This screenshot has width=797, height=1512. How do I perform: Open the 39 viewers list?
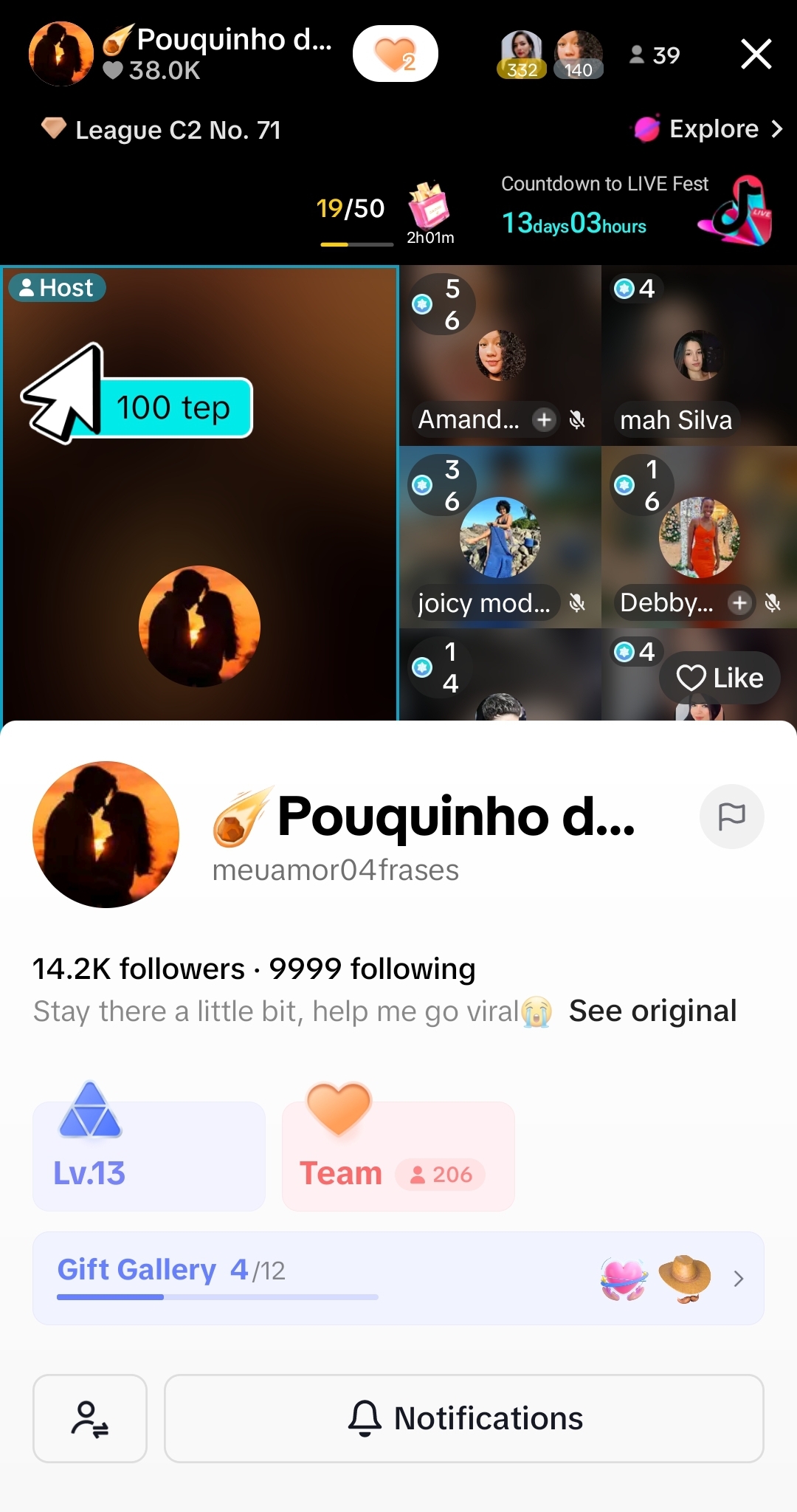pyautogui.click(x=655, y=55)
